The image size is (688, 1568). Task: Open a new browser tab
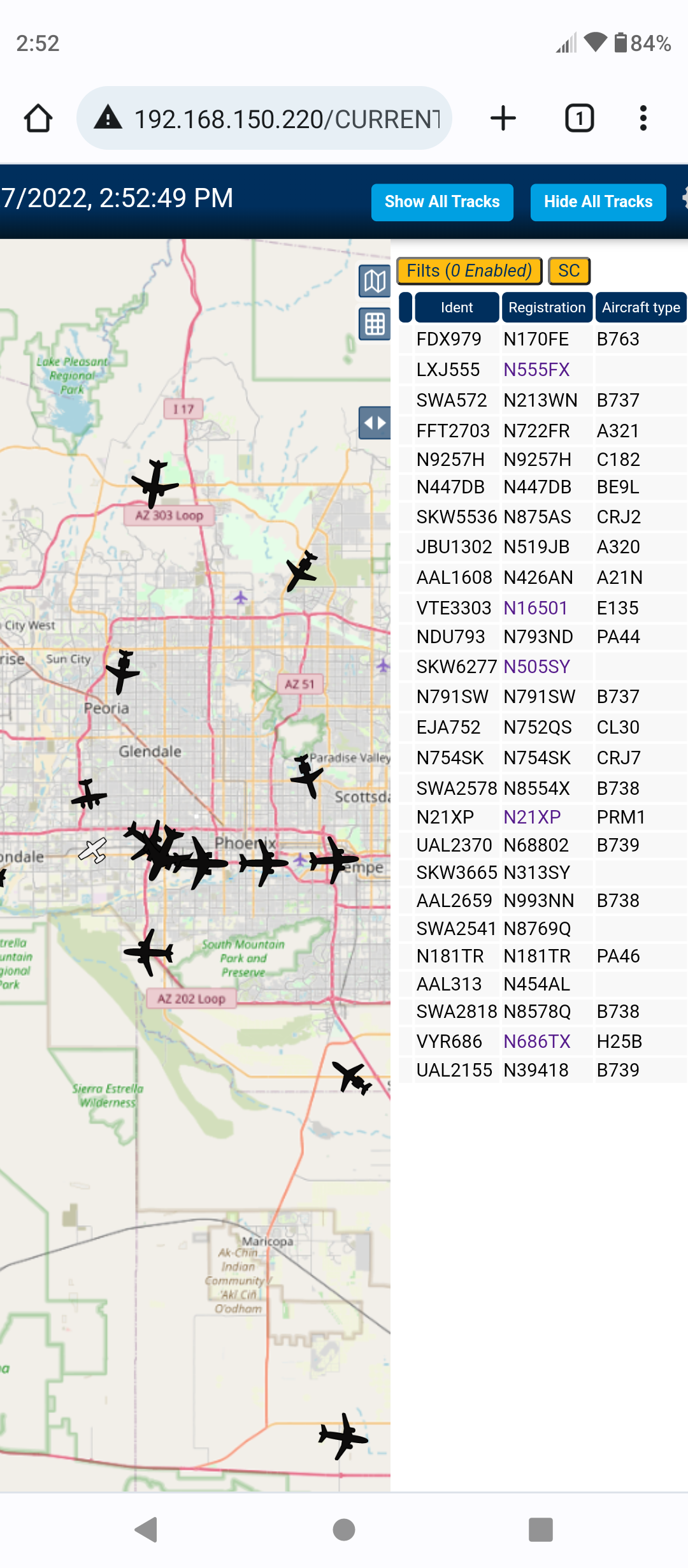pyautogui.click(x=503, y=119)
